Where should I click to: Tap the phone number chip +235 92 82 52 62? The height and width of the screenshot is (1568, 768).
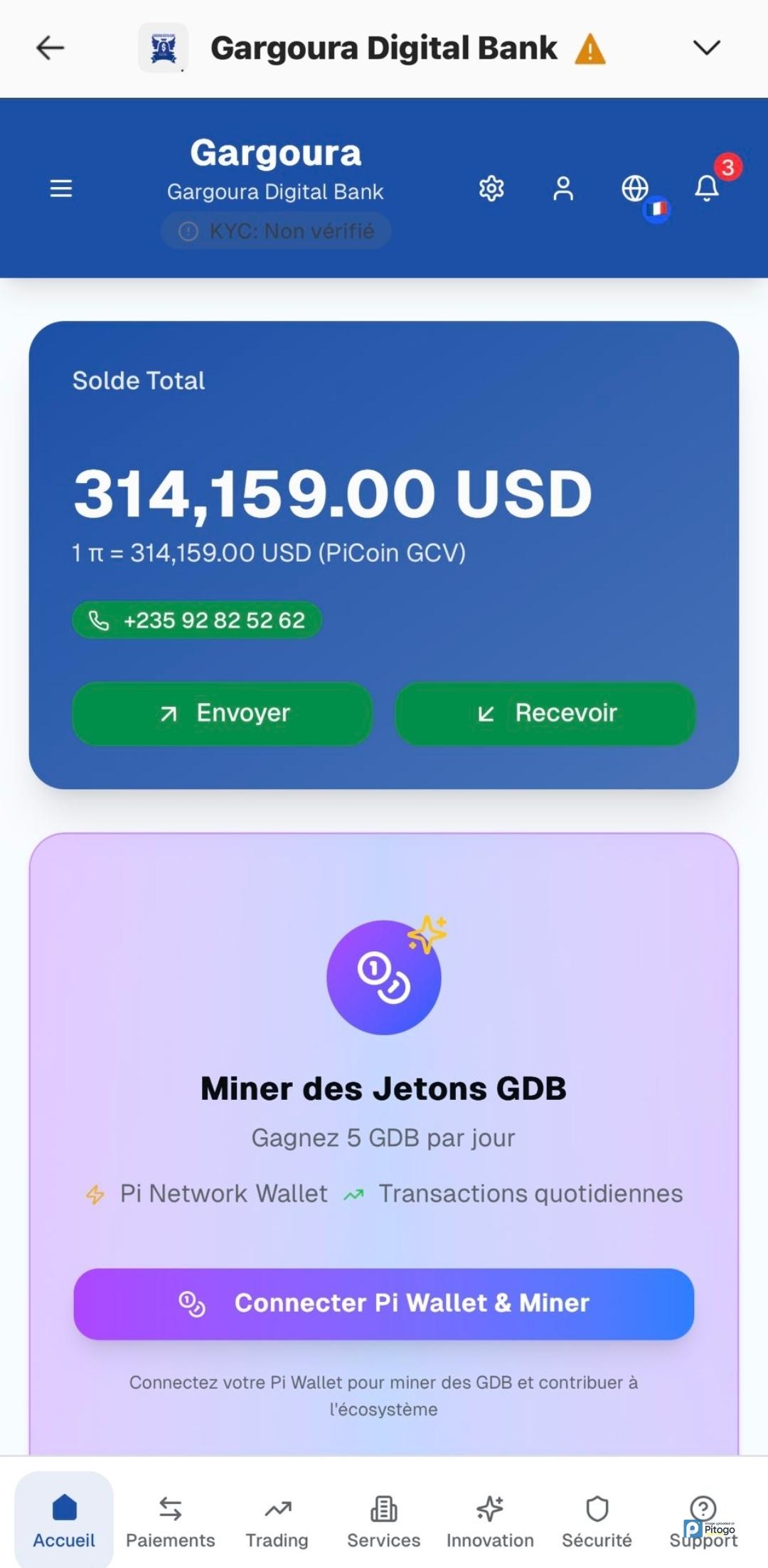coord(197,620)
